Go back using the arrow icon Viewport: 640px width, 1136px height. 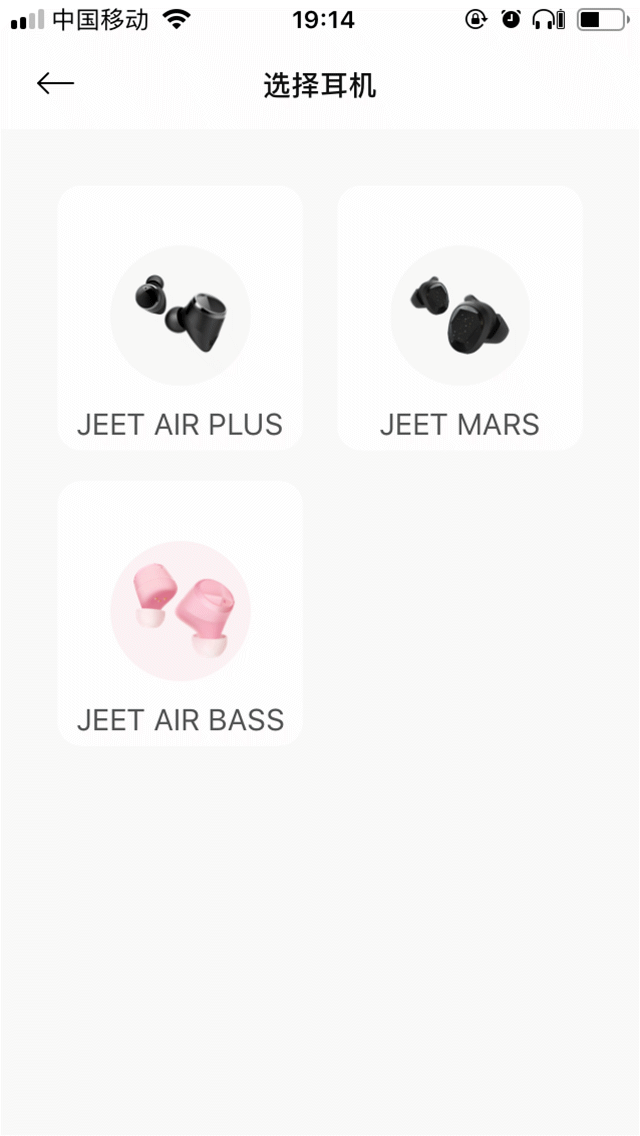(55, 84)
